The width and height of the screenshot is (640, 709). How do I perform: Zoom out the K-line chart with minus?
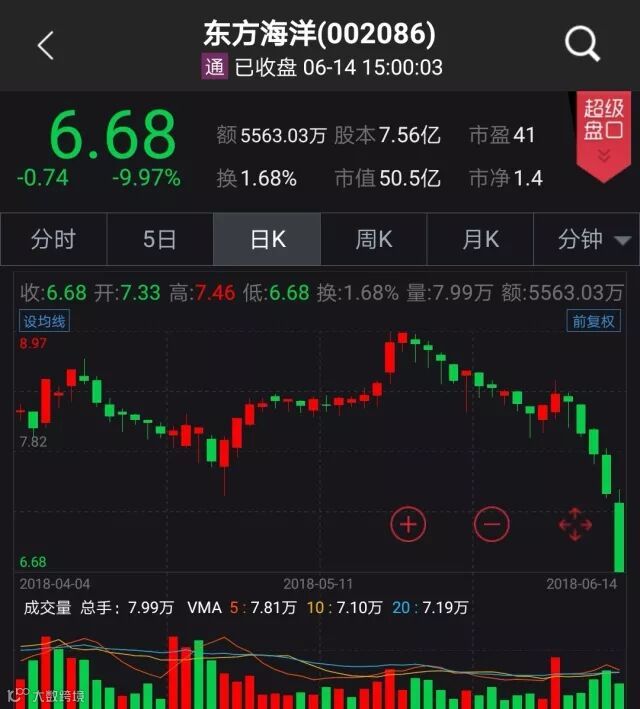tap(491, 523)
